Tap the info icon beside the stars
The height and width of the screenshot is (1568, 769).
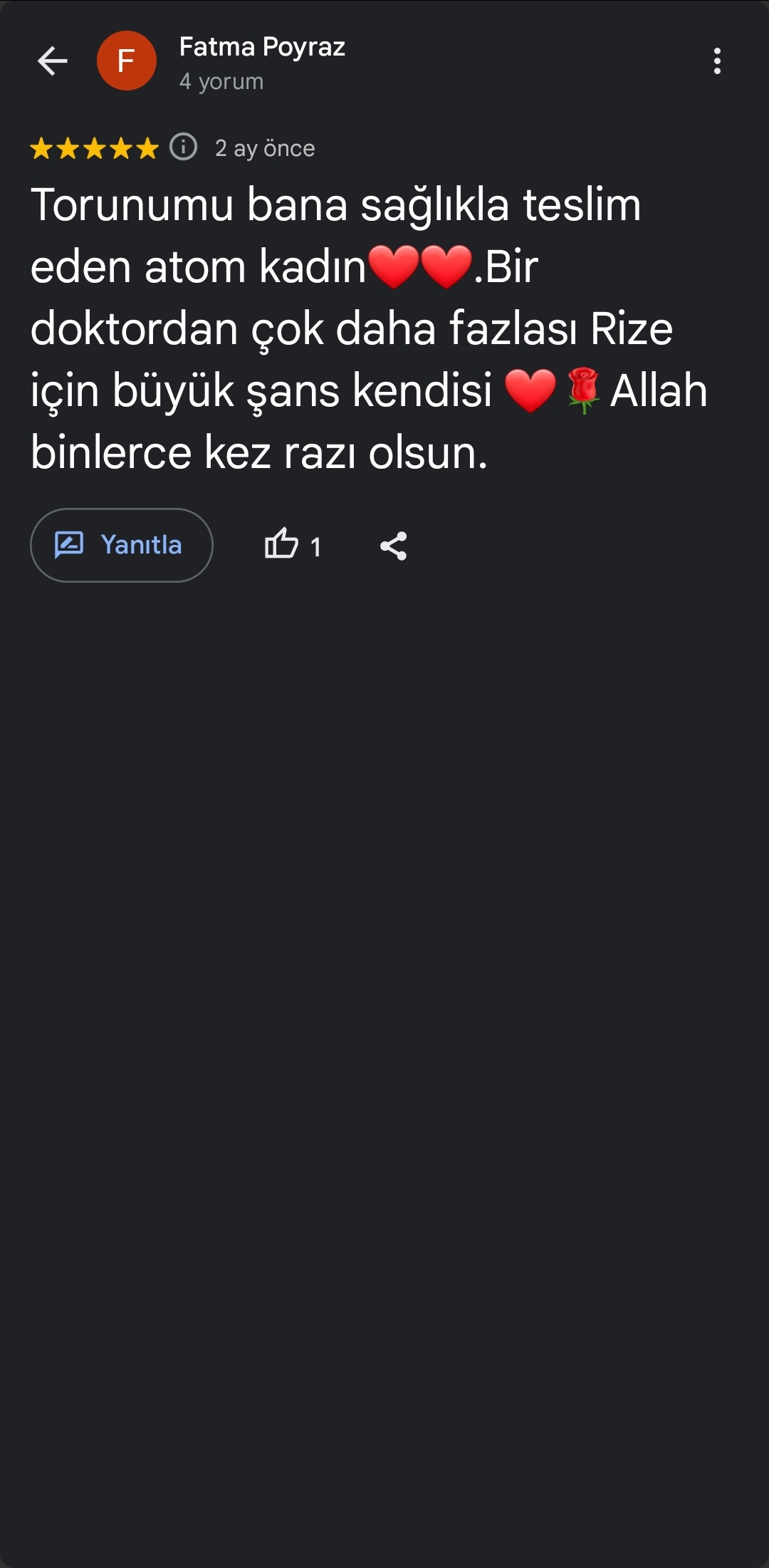[x=184, y=147]
